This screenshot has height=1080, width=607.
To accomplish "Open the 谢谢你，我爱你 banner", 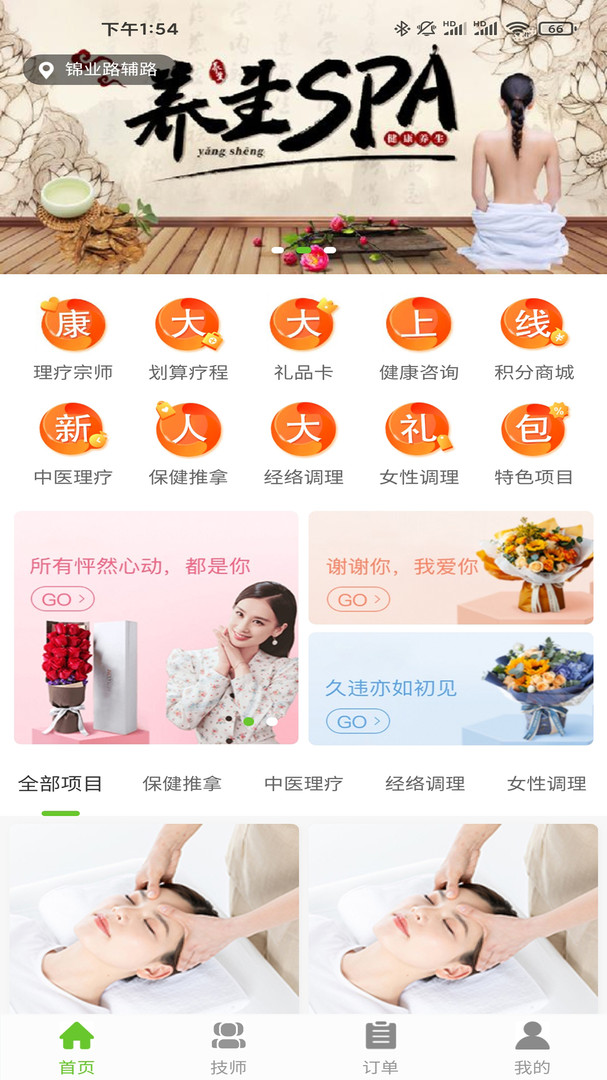I will coord(450,568).
